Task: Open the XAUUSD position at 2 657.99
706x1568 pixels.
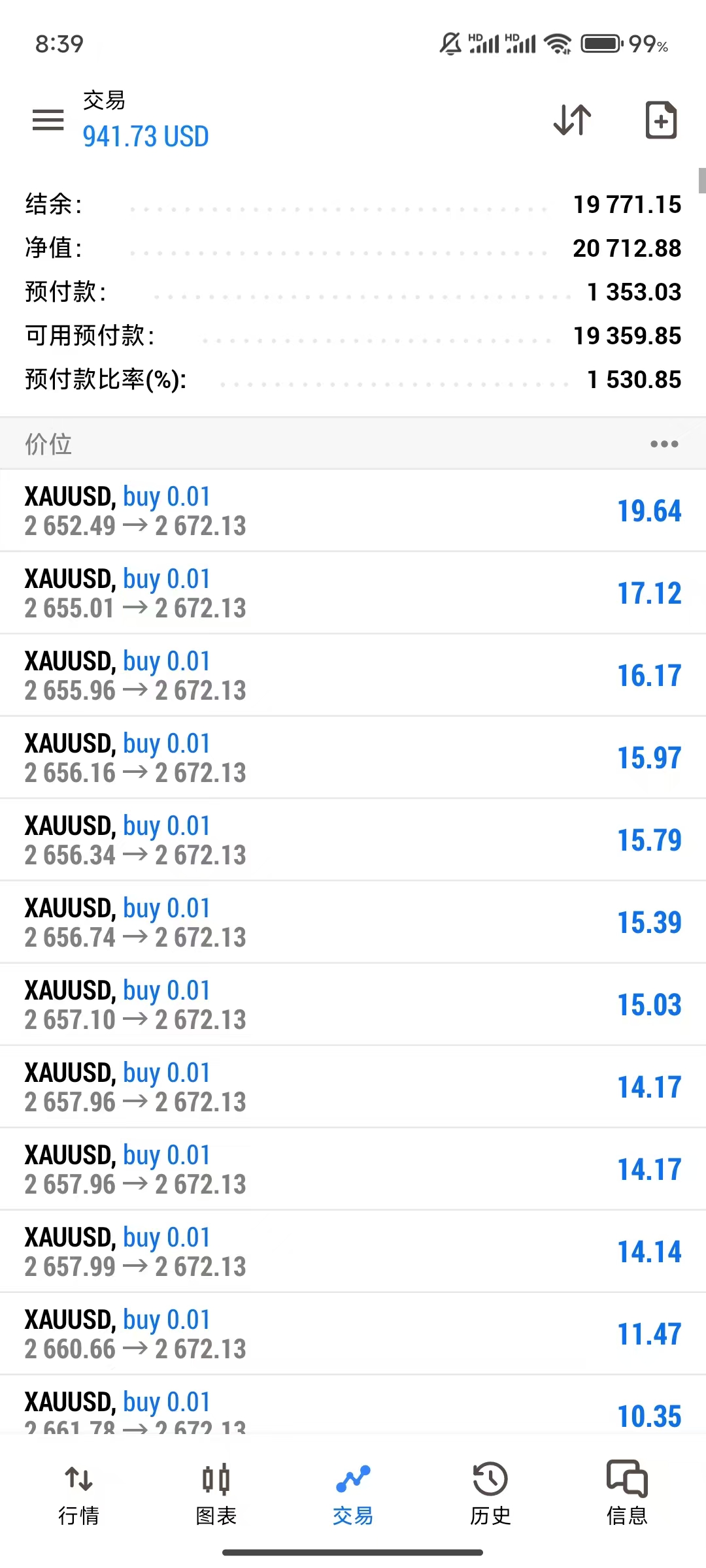Action: coord(353,1252)
